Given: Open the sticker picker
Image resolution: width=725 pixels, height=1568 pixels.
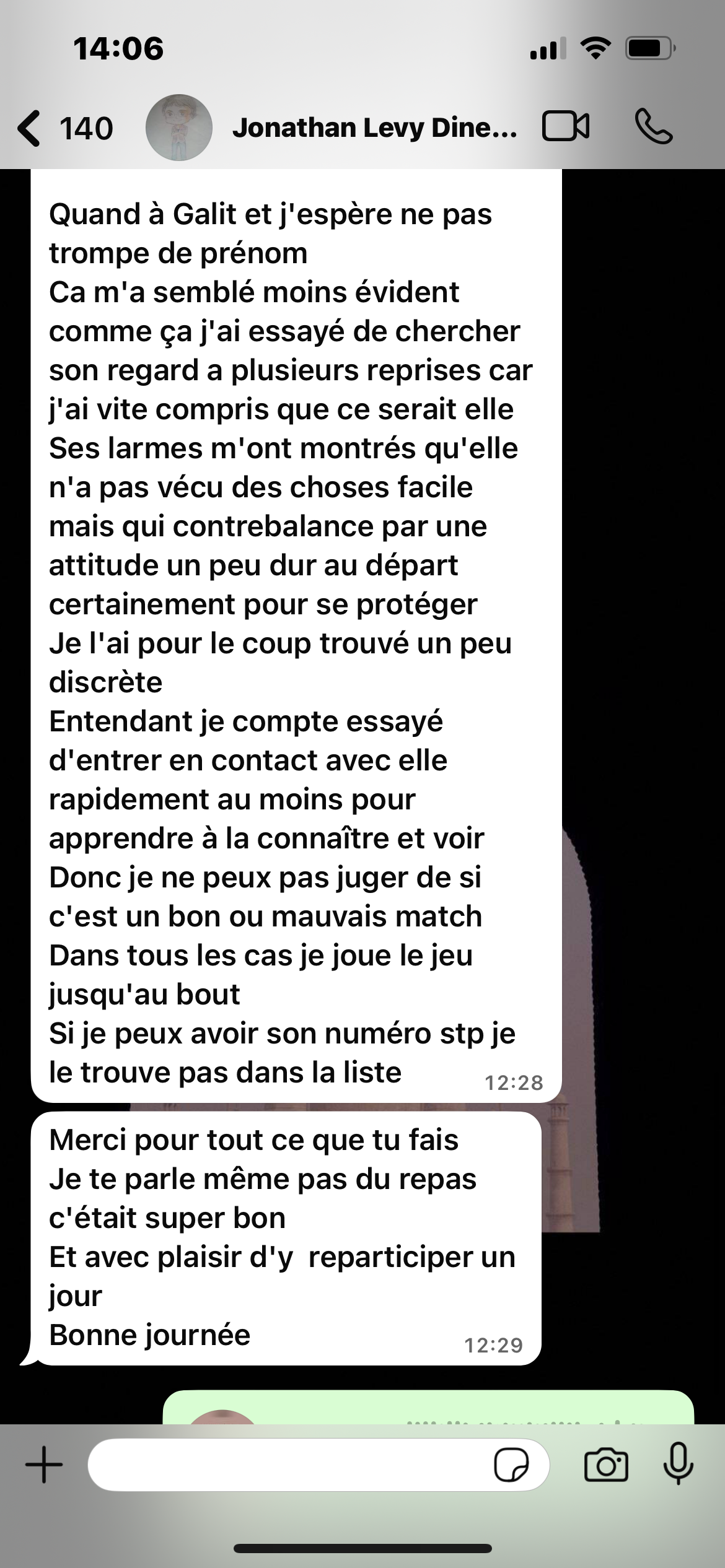Looking at the screenshot, I should coord(511,1465).
